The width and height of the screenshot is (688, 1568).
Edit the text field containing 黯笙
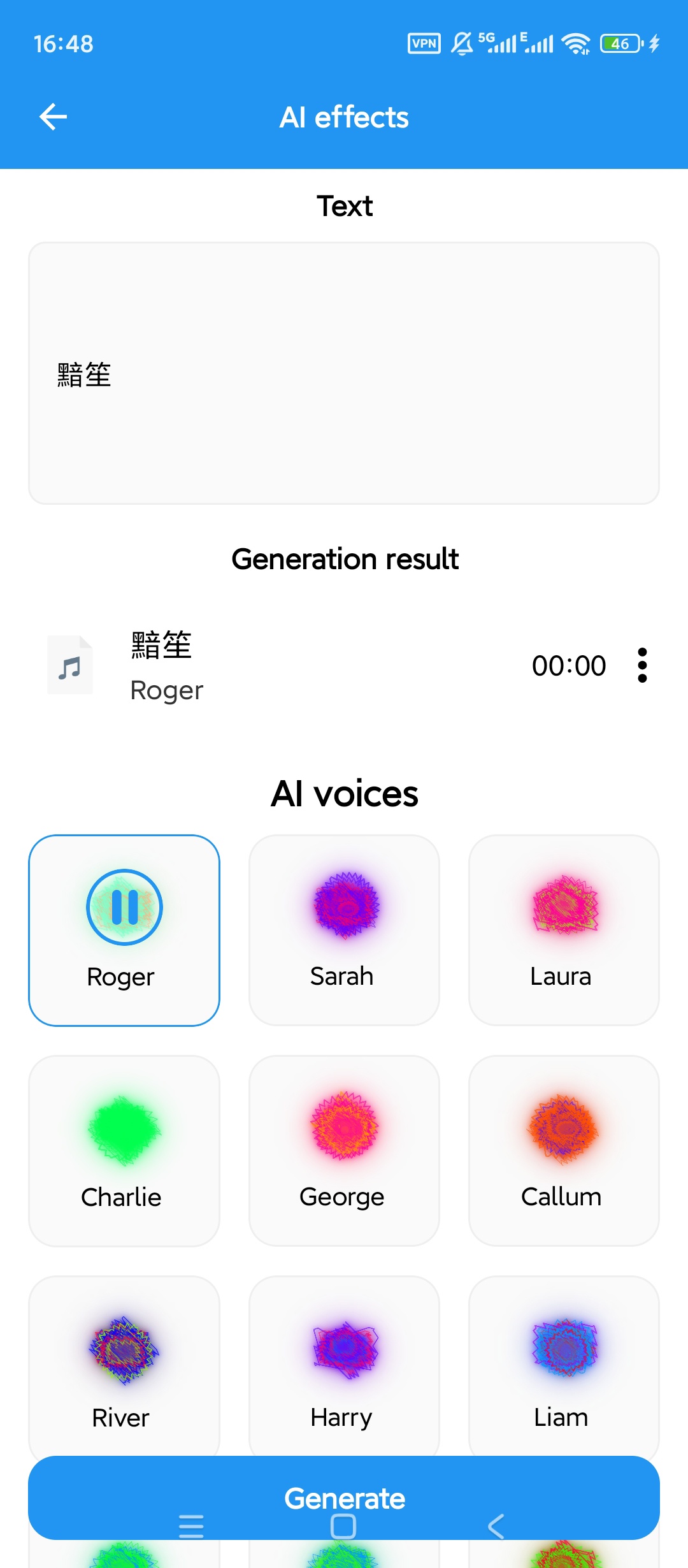[x=344, y=373]
